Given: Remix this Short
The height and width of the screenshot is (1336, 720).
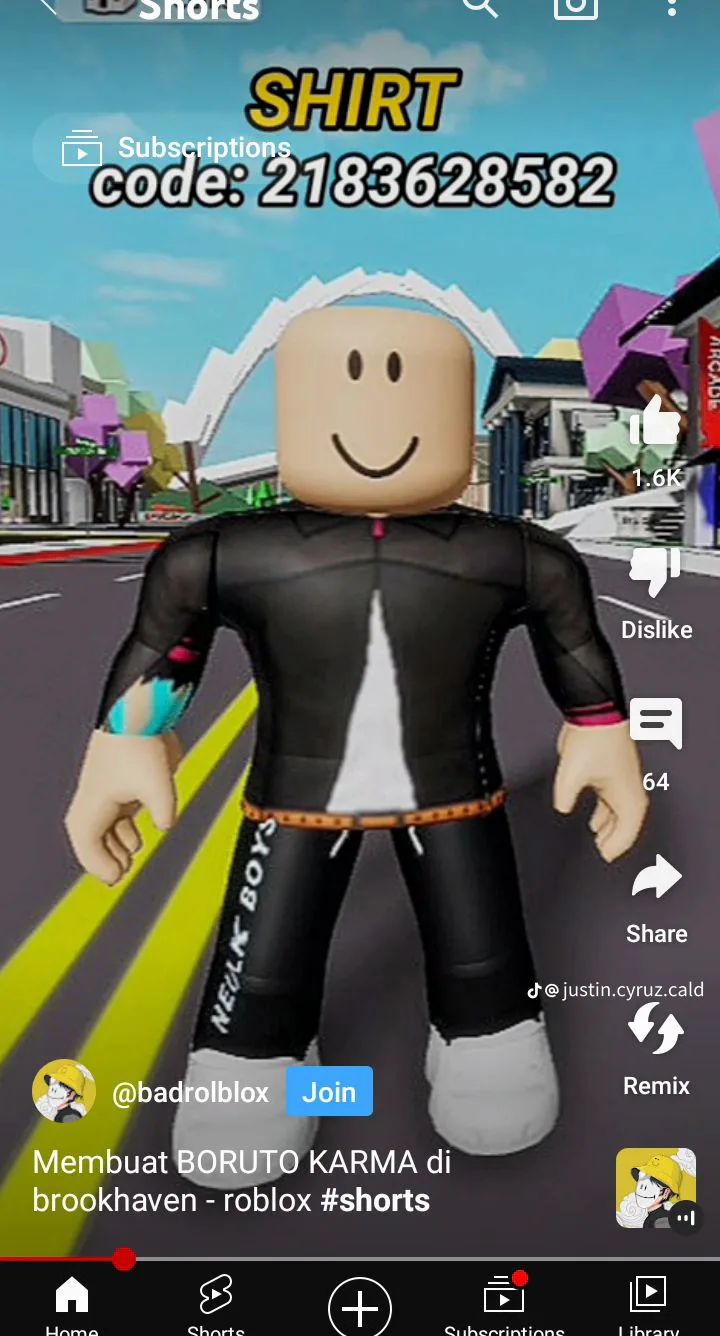Looking at the screenshot, I should (x=656, y=1030).
